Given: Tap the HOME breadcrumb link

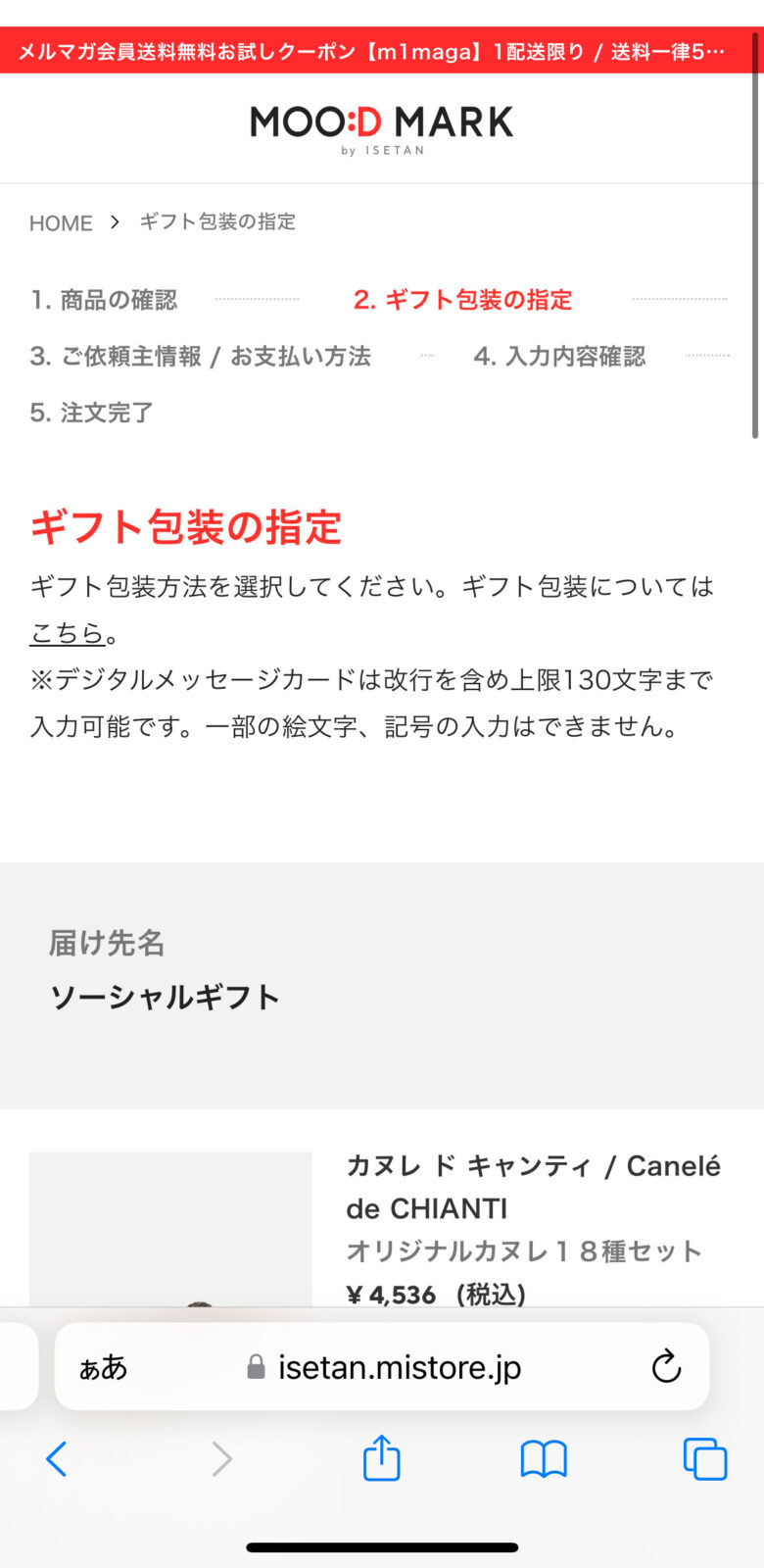Looking at the screenshot, I should pyautogui.click(x=61, y=222).
